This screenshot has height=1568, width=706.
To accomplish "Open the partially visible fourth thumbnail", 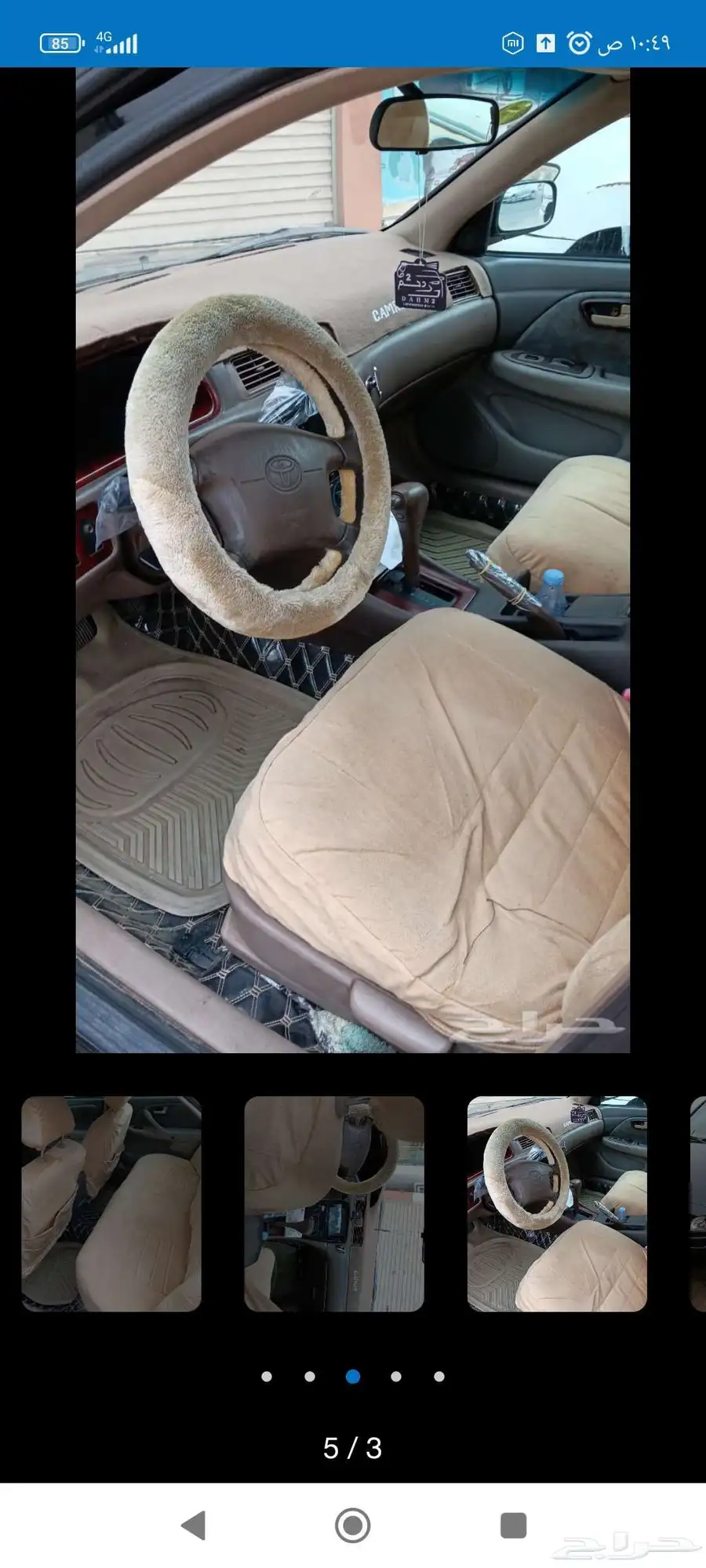I will coord(697,1203).
